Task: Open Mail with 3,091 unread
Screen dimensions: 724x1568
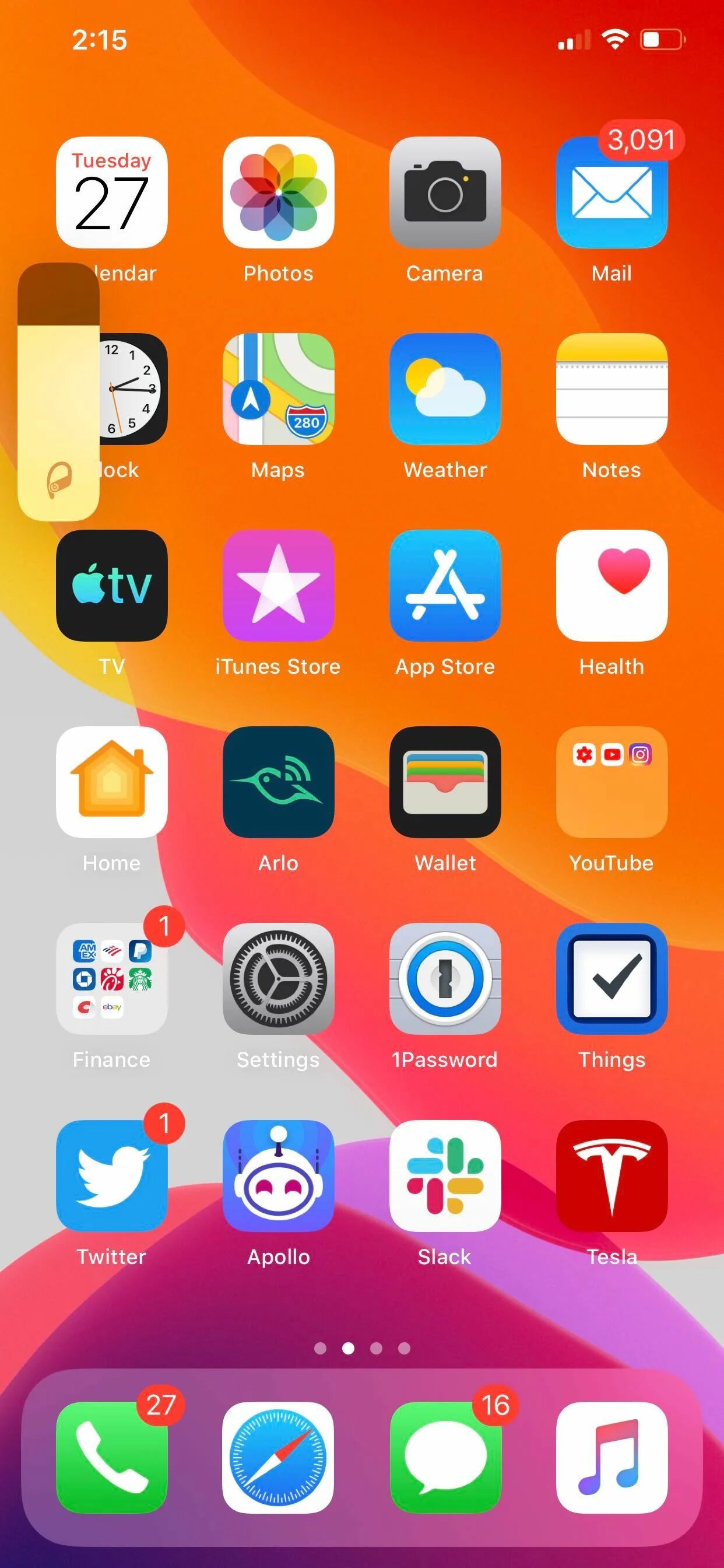Action: tap(611, 192)
